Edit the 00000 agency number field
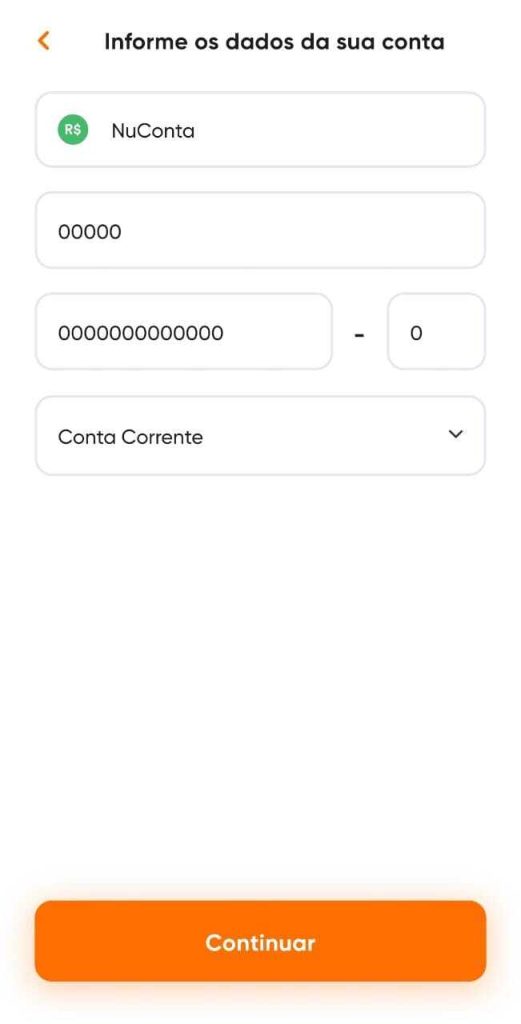 pos(260,231)
